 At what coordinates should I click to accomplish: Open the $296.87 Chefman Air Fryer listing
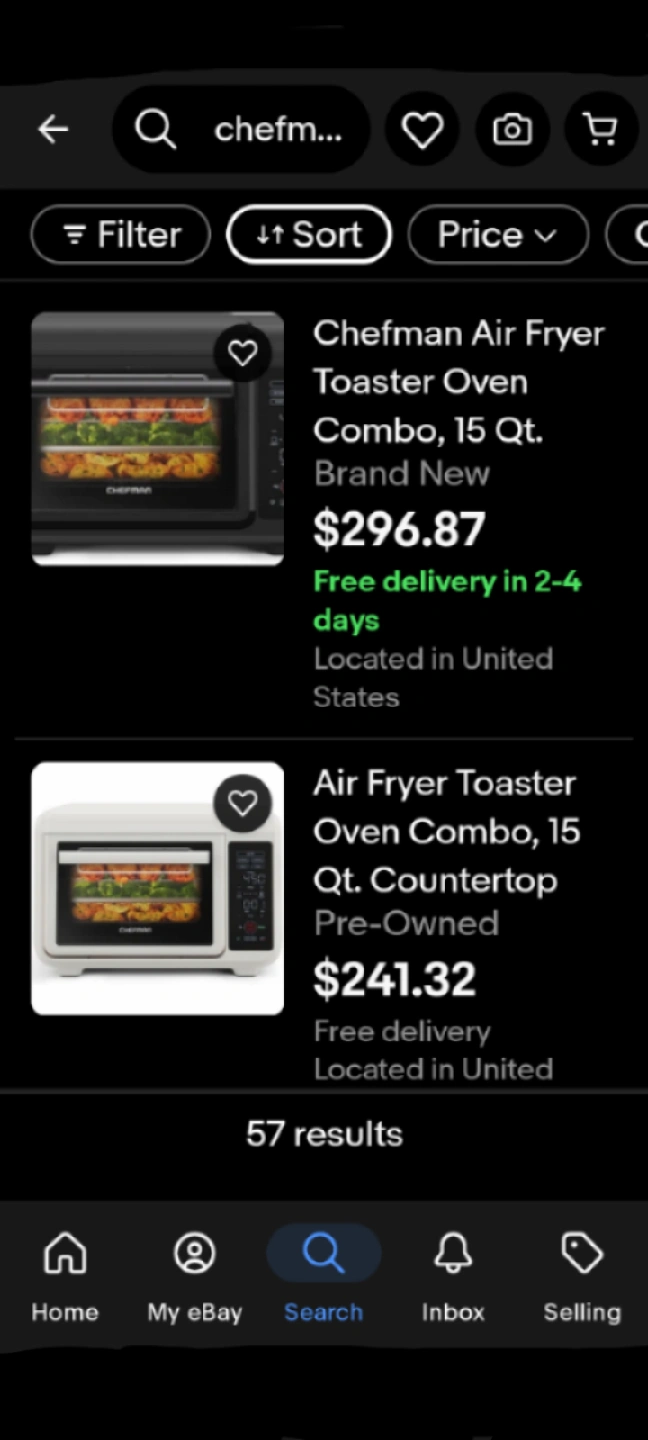pos(458,382)
